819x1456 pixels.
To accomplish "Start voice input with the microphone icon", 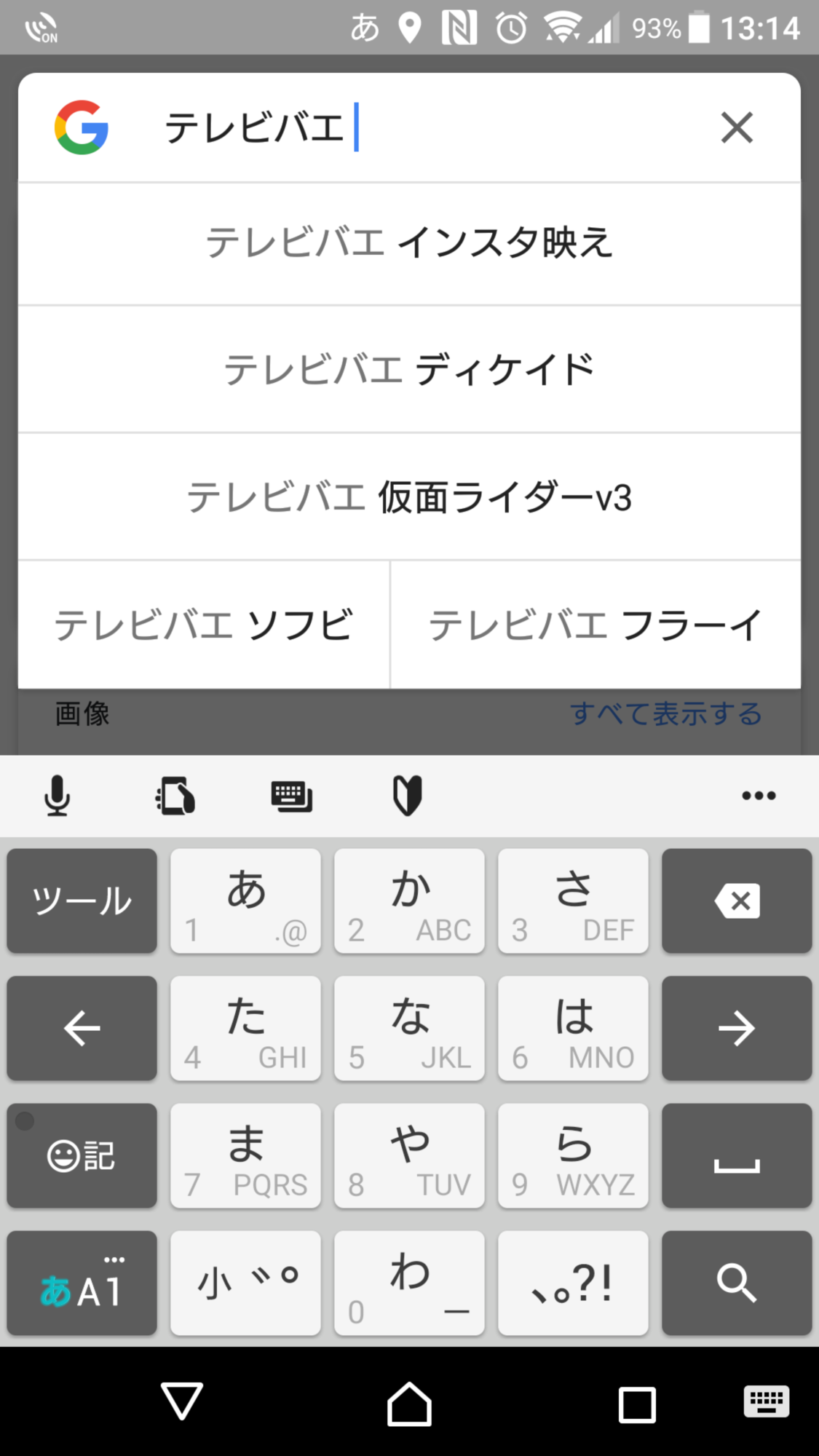I will coord(57,796).
